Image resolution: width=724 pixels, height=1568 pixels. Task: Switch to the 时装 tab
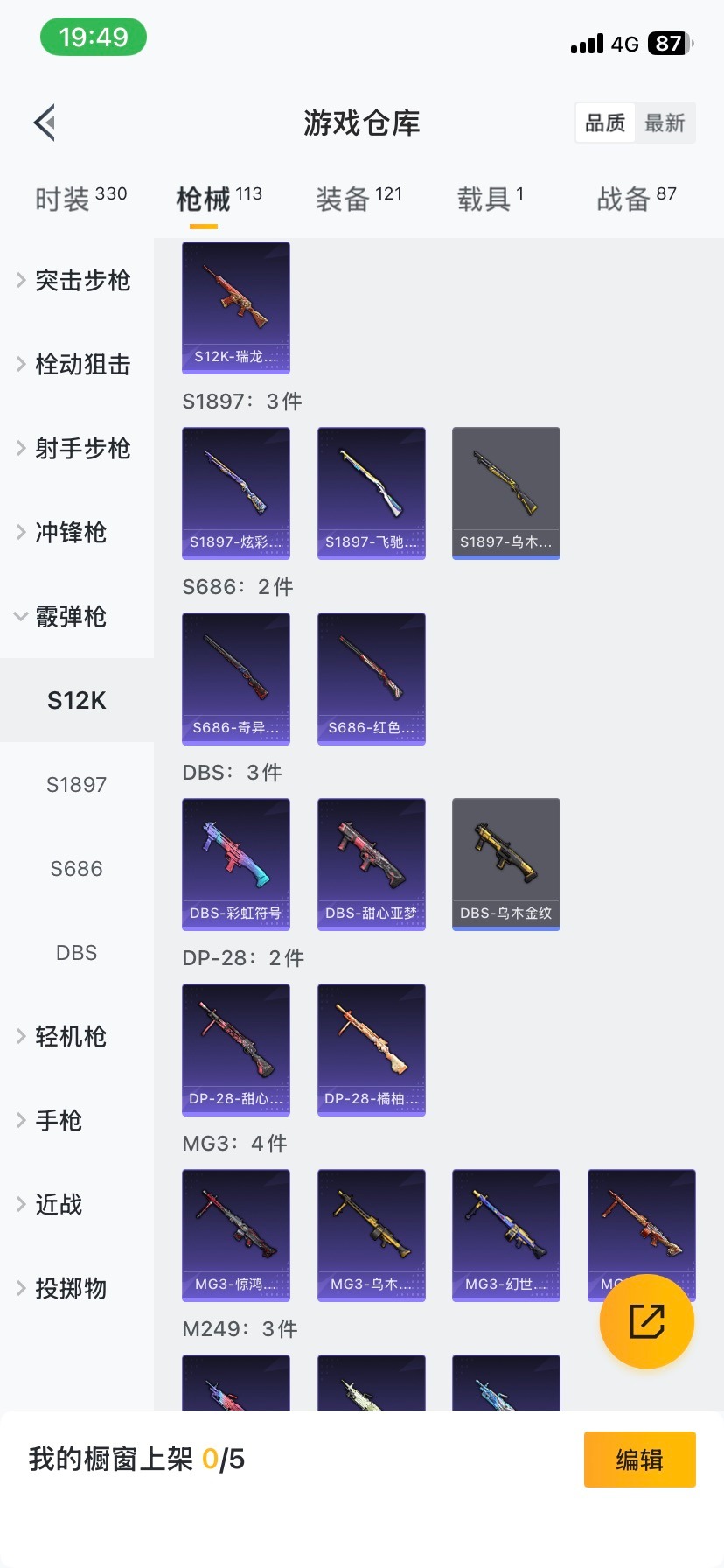click(80, 199)
